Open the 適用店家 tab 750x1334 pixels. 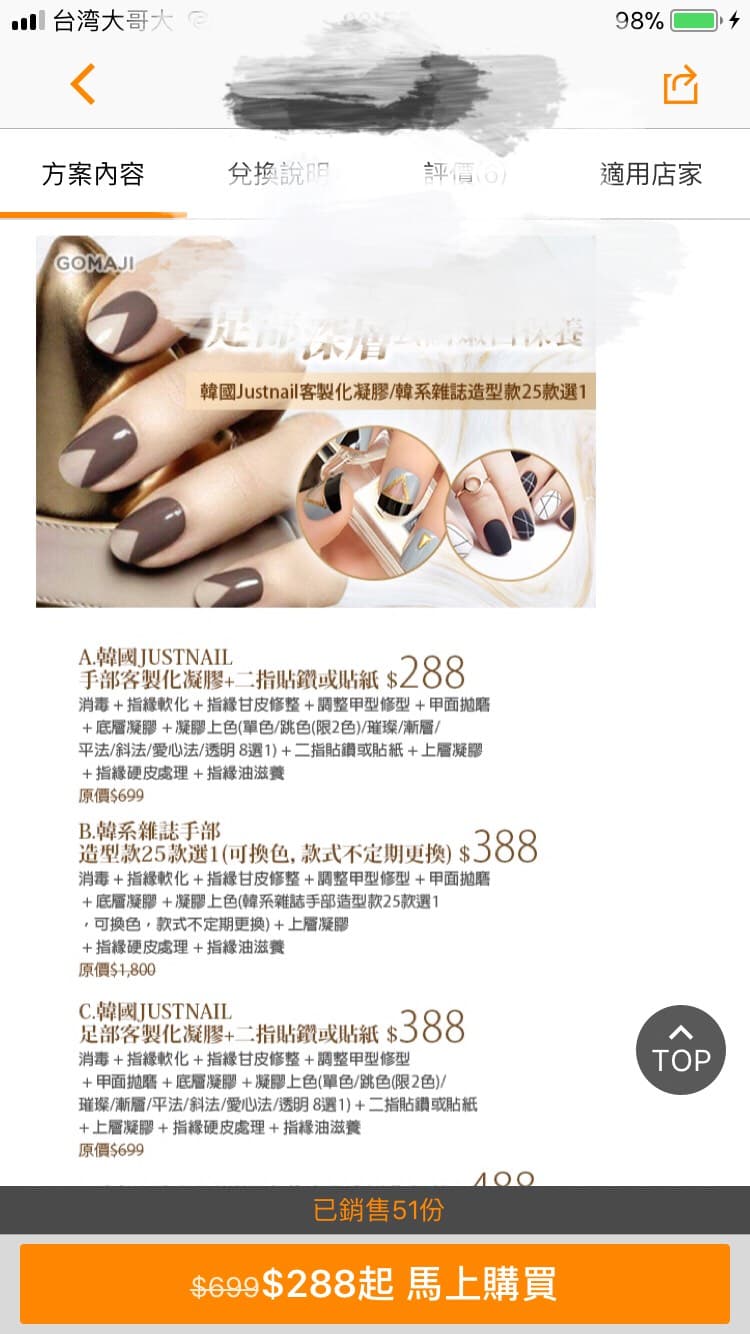click(x=651, y=174)
